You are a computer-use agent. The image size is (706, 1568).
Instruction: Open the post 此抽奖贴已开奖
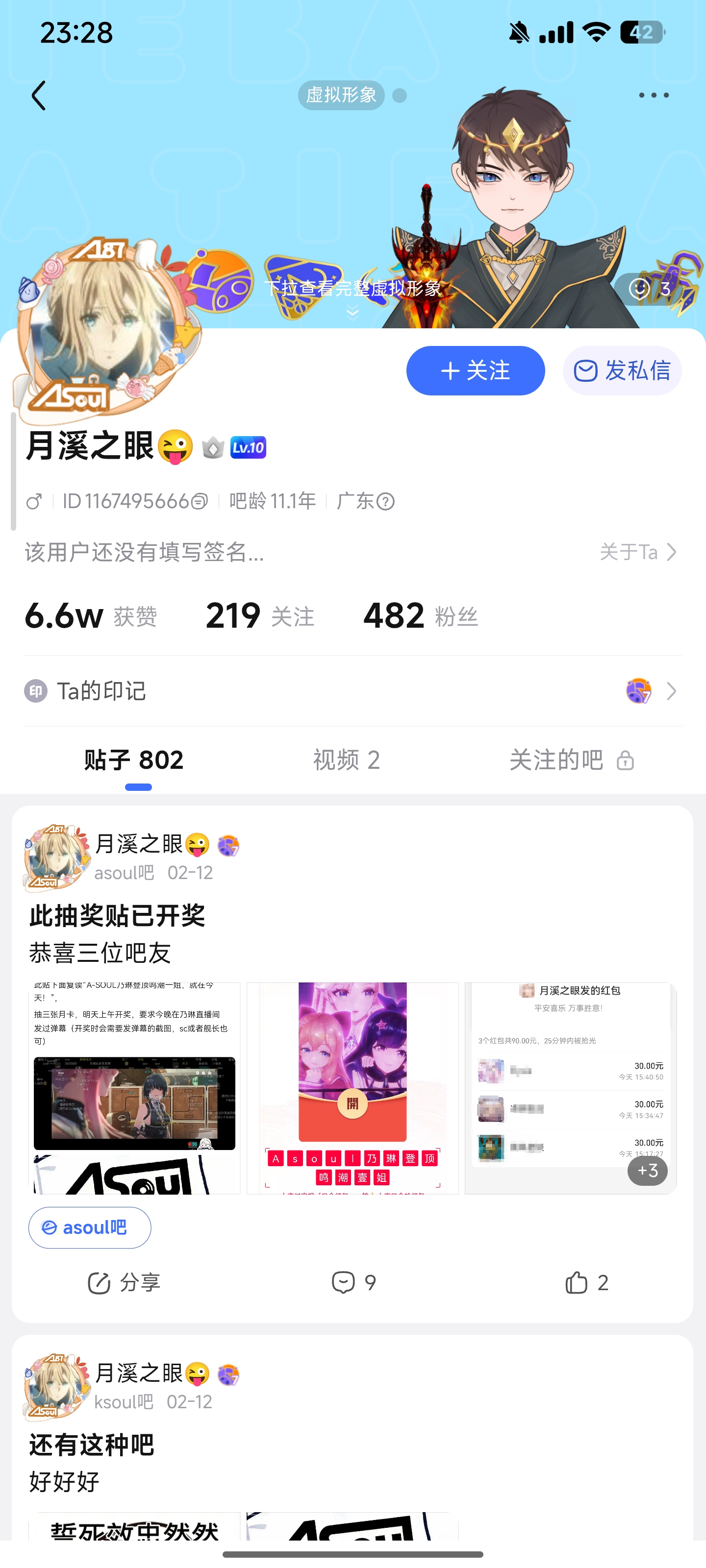(x=117, y=916)
